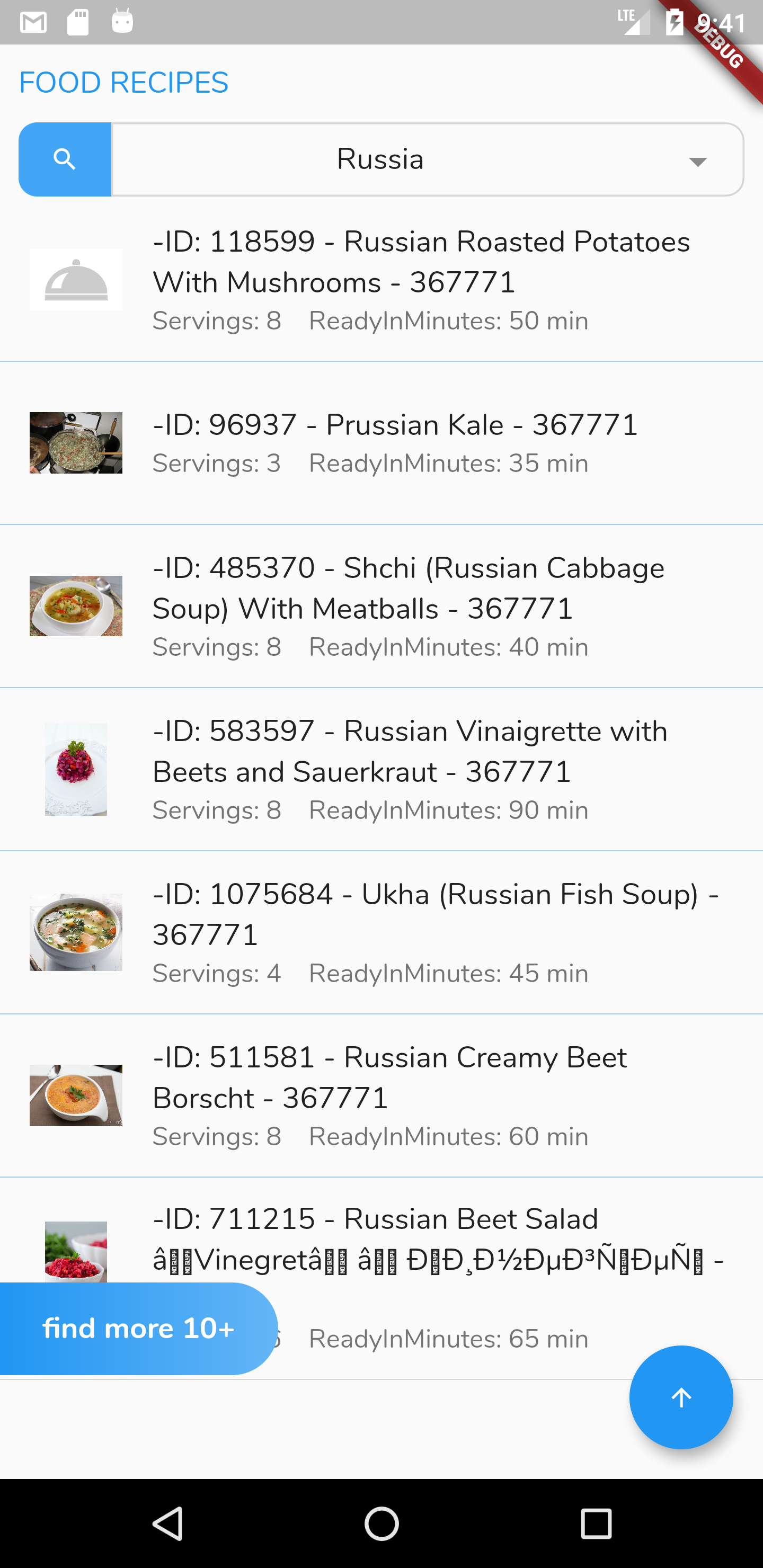The height and width of the screenshot is (1568, 763).
Task: Tap the scroll-to-top arrow button
Action: pos(680,1398)
